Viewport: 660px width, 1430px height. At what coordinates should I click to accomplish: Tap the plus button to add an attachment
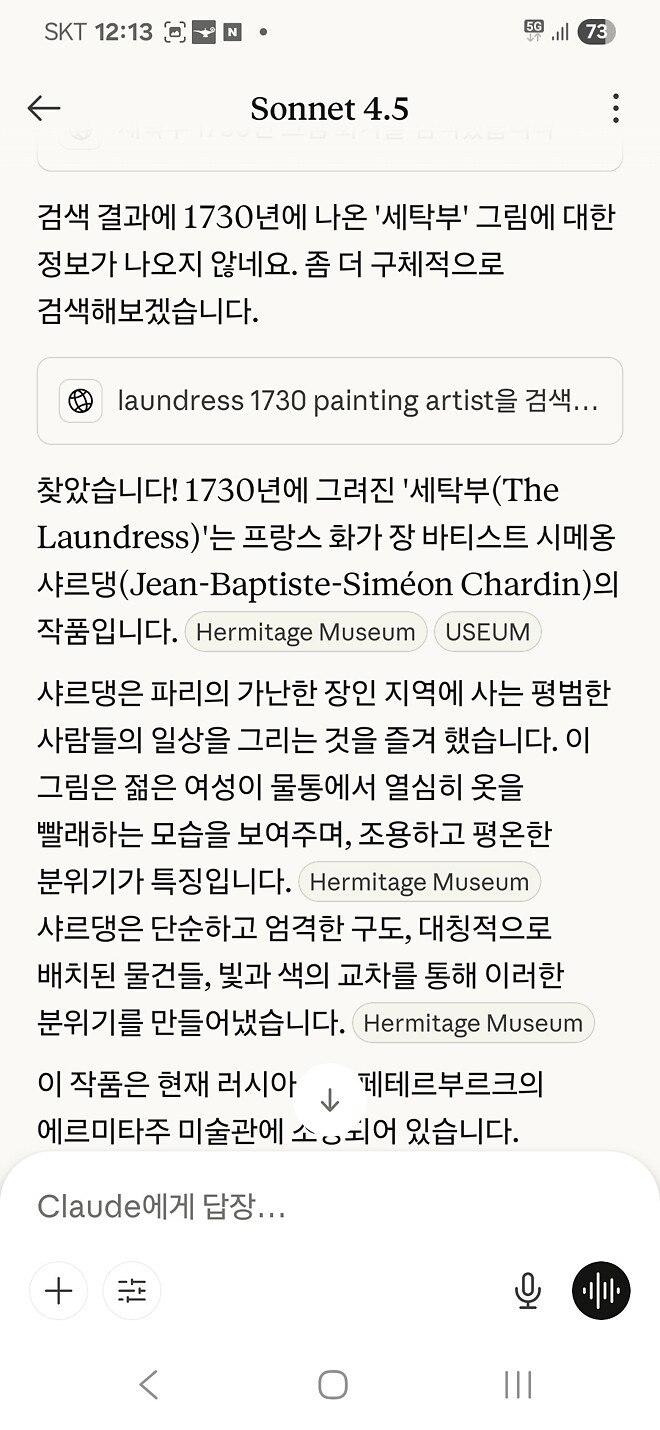pos(59,1291)
